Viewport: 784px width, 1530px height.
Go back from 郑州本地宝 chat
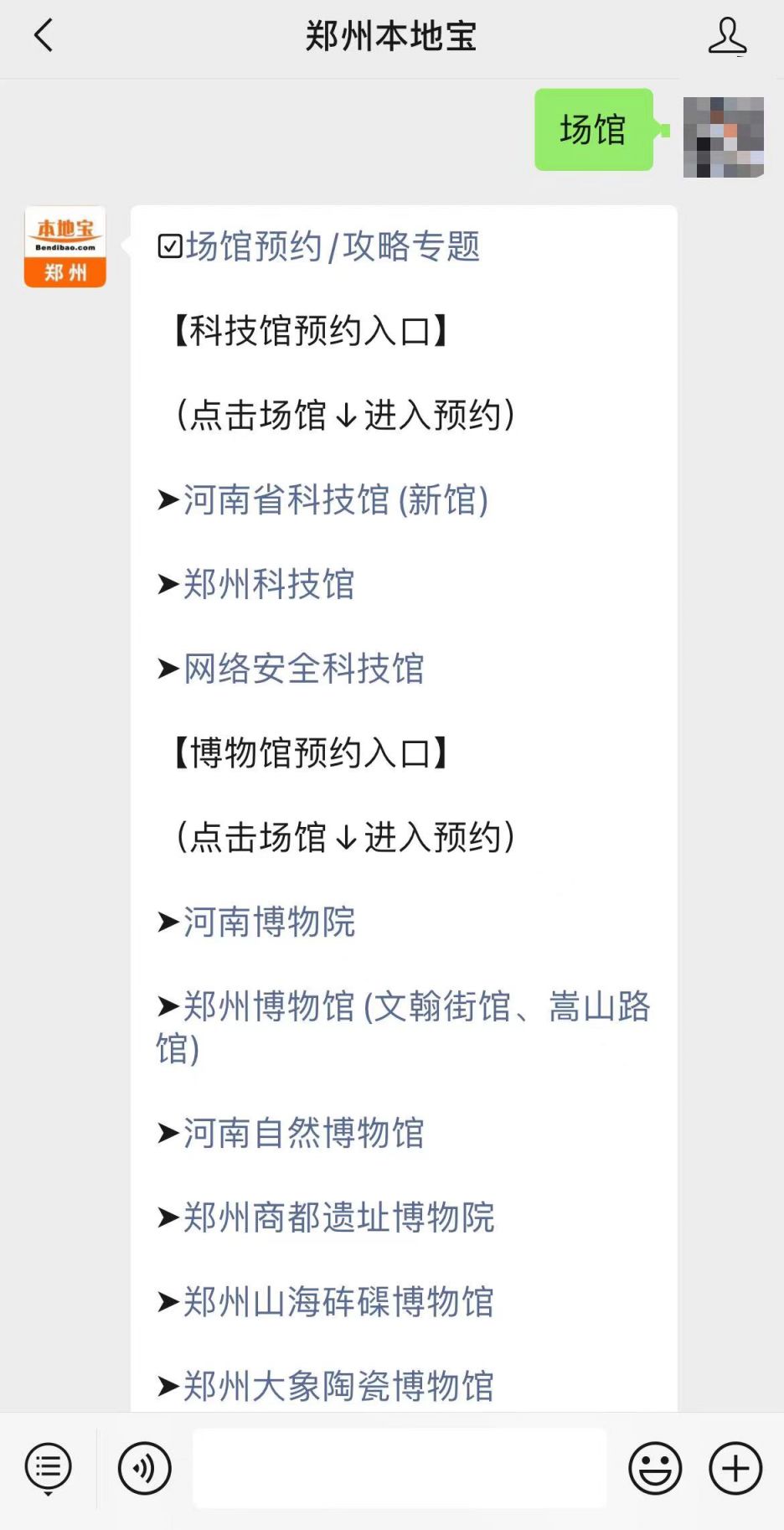pos(43,36)
